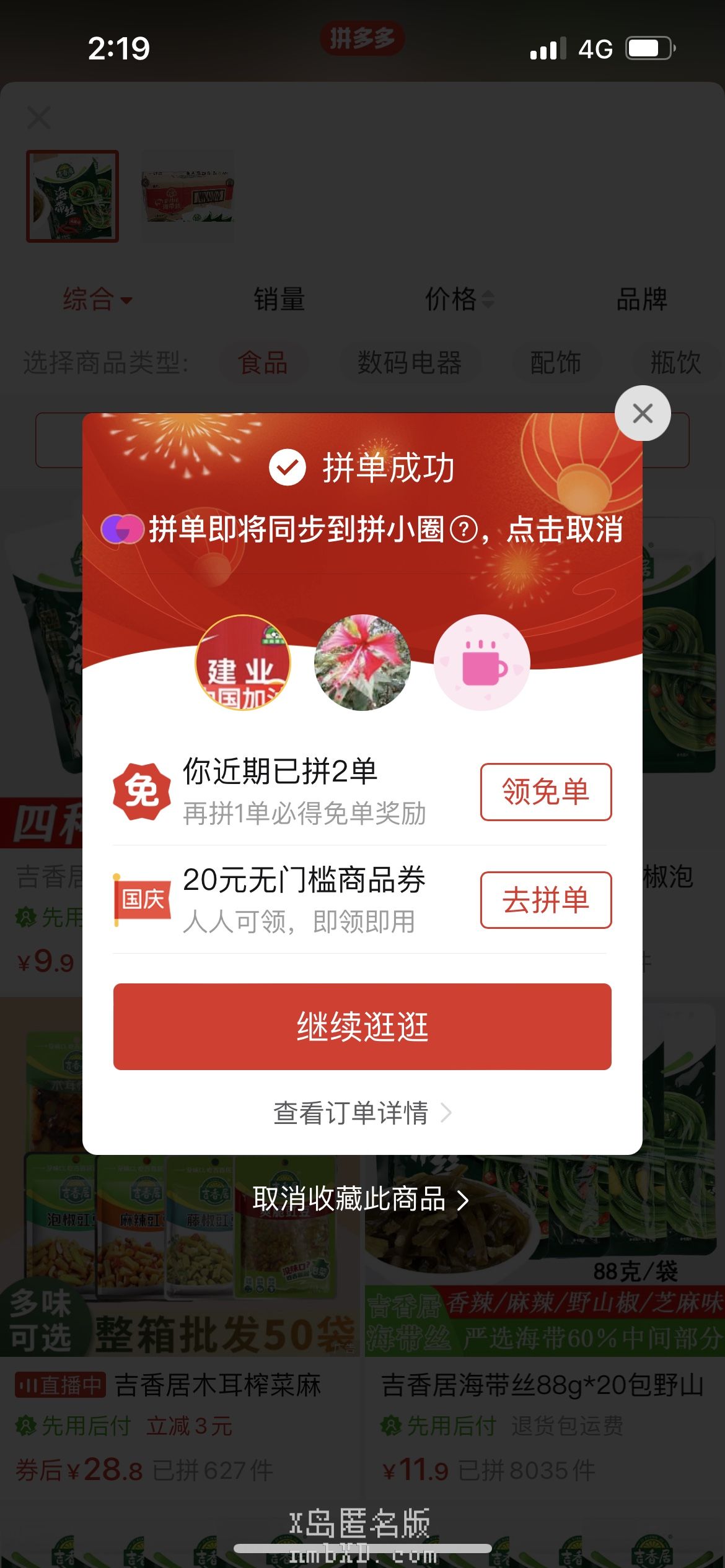Screen dimensions: 725x1568
Task: Close the 拼单成功 popup
Action: coord(643,413)
